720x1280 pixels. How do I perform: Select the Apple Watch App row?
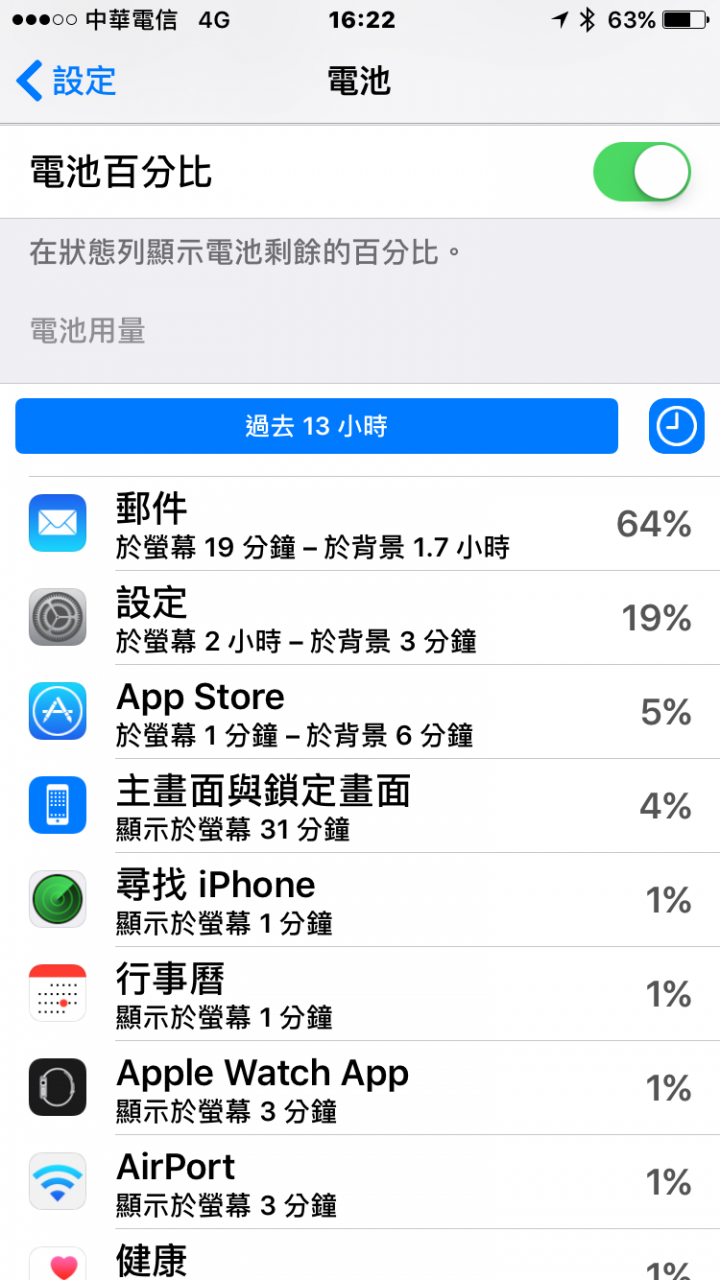(360, 1088)
